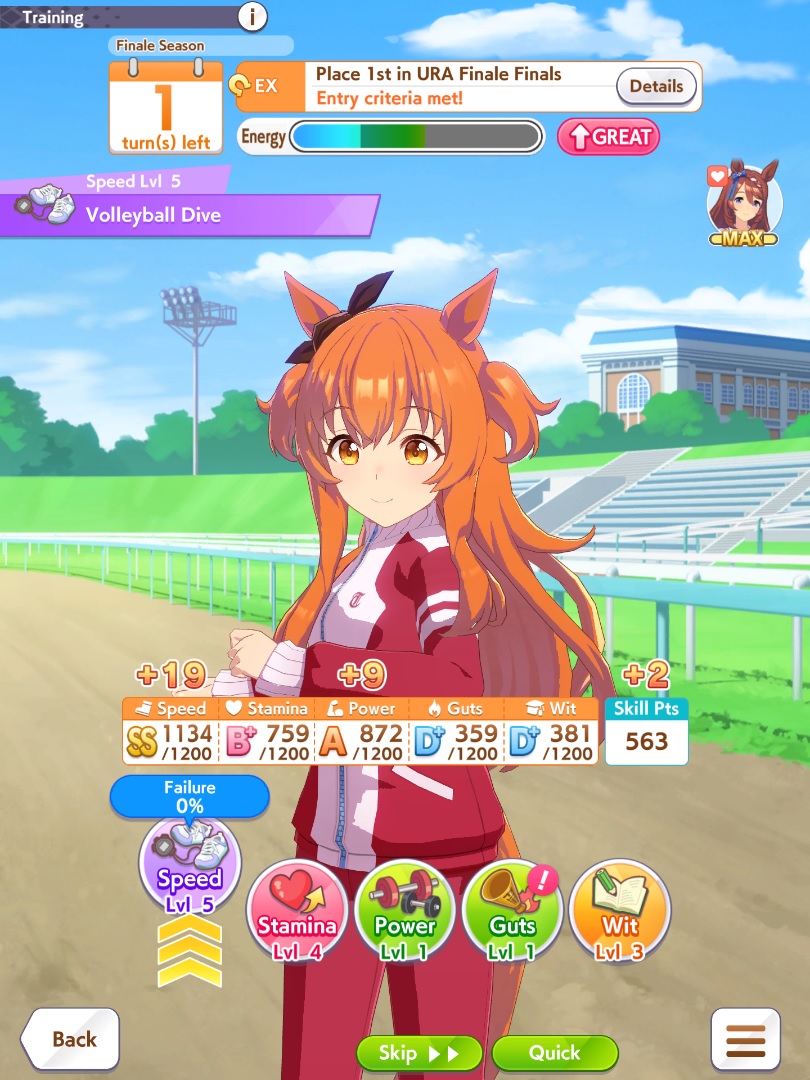Tap the GREAT mood indicator
Image resolution: width=810 pixels, height=1080 pixels.
click(608, 137)
